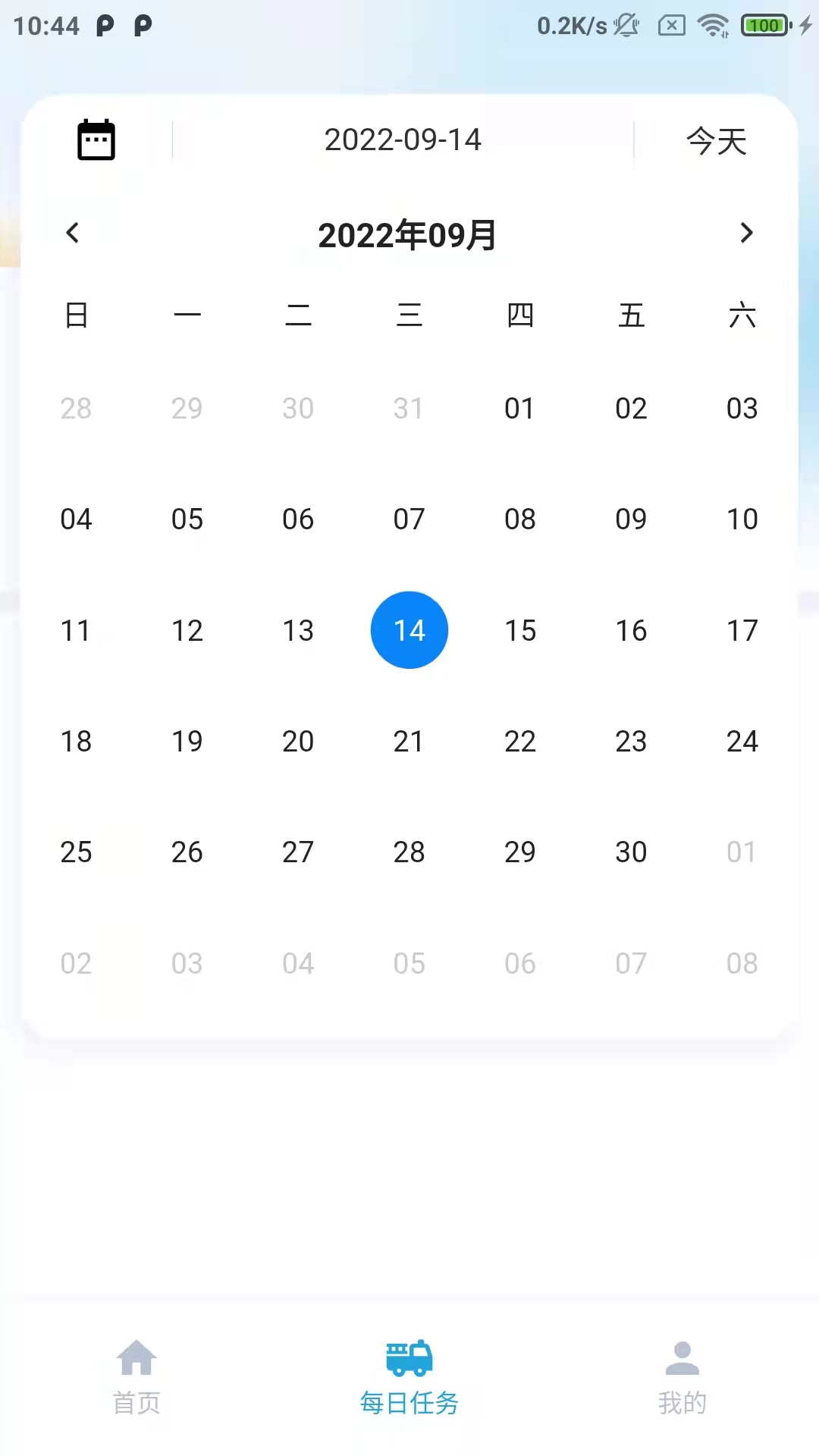Viewport: 819px width, 1456px height.
Task: Select date 21 in the calendar
Action: (409, 742)
